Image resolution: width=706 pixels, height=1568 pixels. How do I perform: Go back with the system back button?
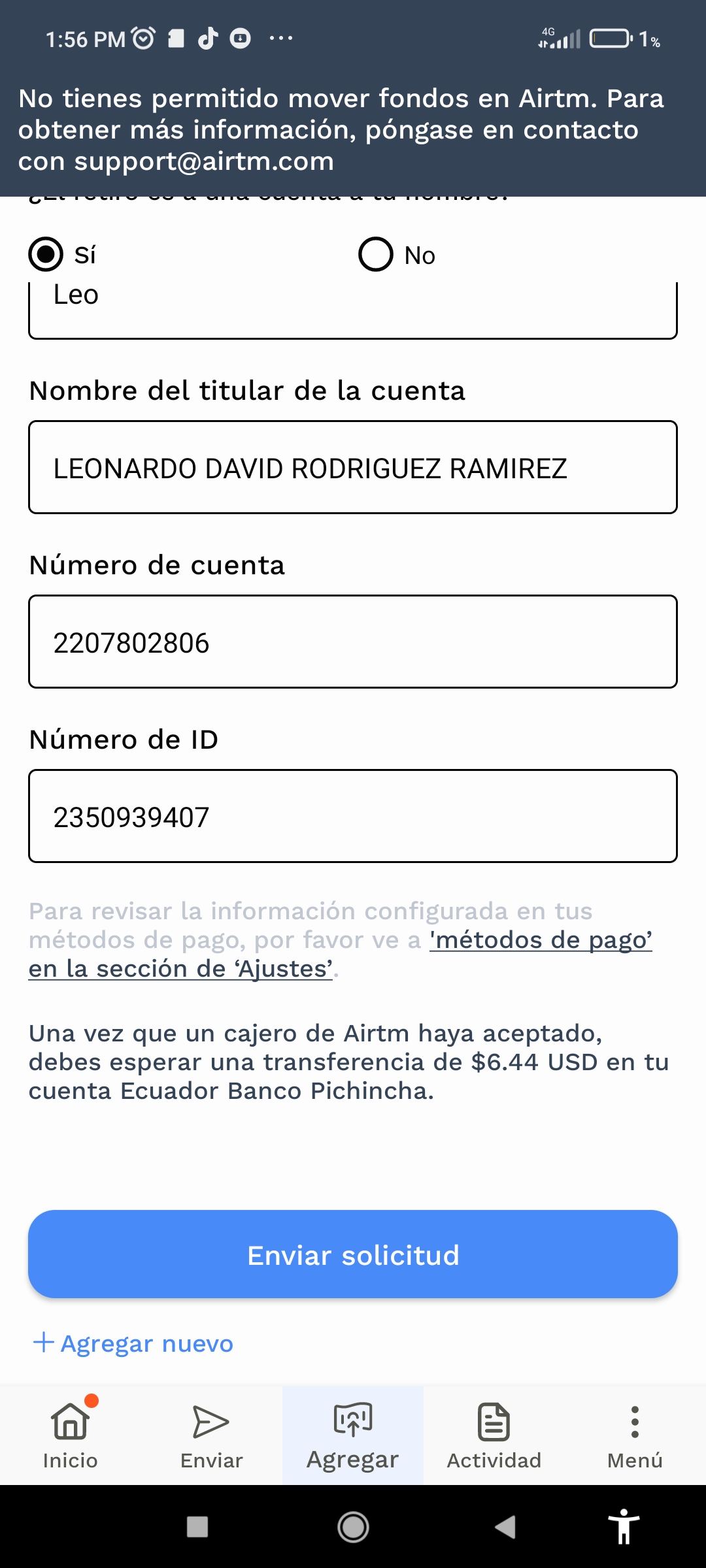click(x=505, y=1527)
